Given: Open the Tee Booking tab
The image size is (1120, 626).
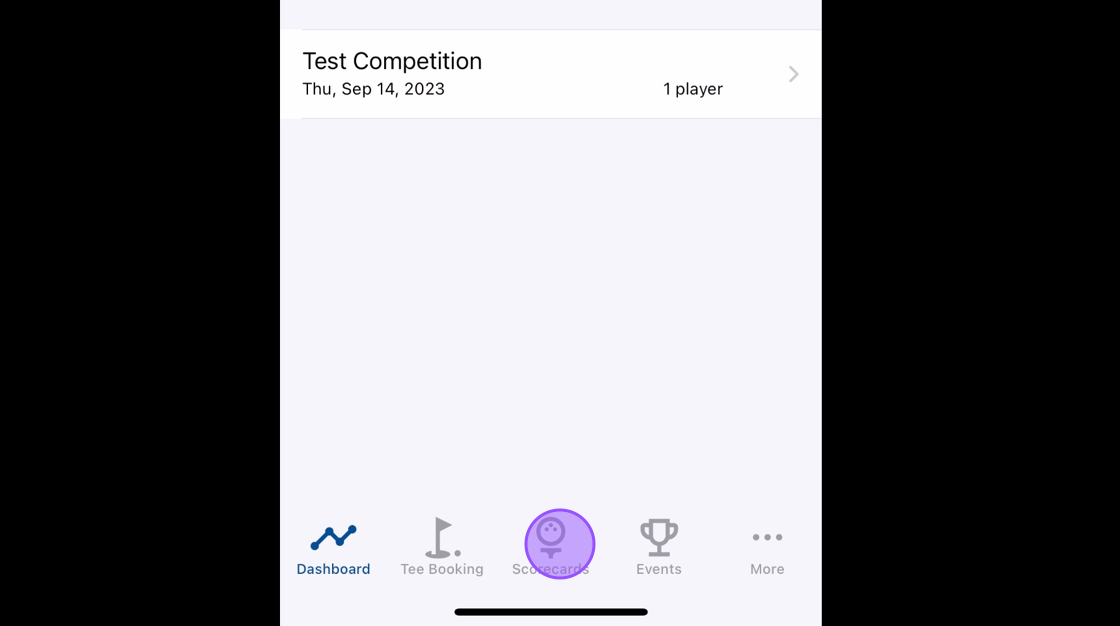Looking at the screenshot, I should 441,548.
